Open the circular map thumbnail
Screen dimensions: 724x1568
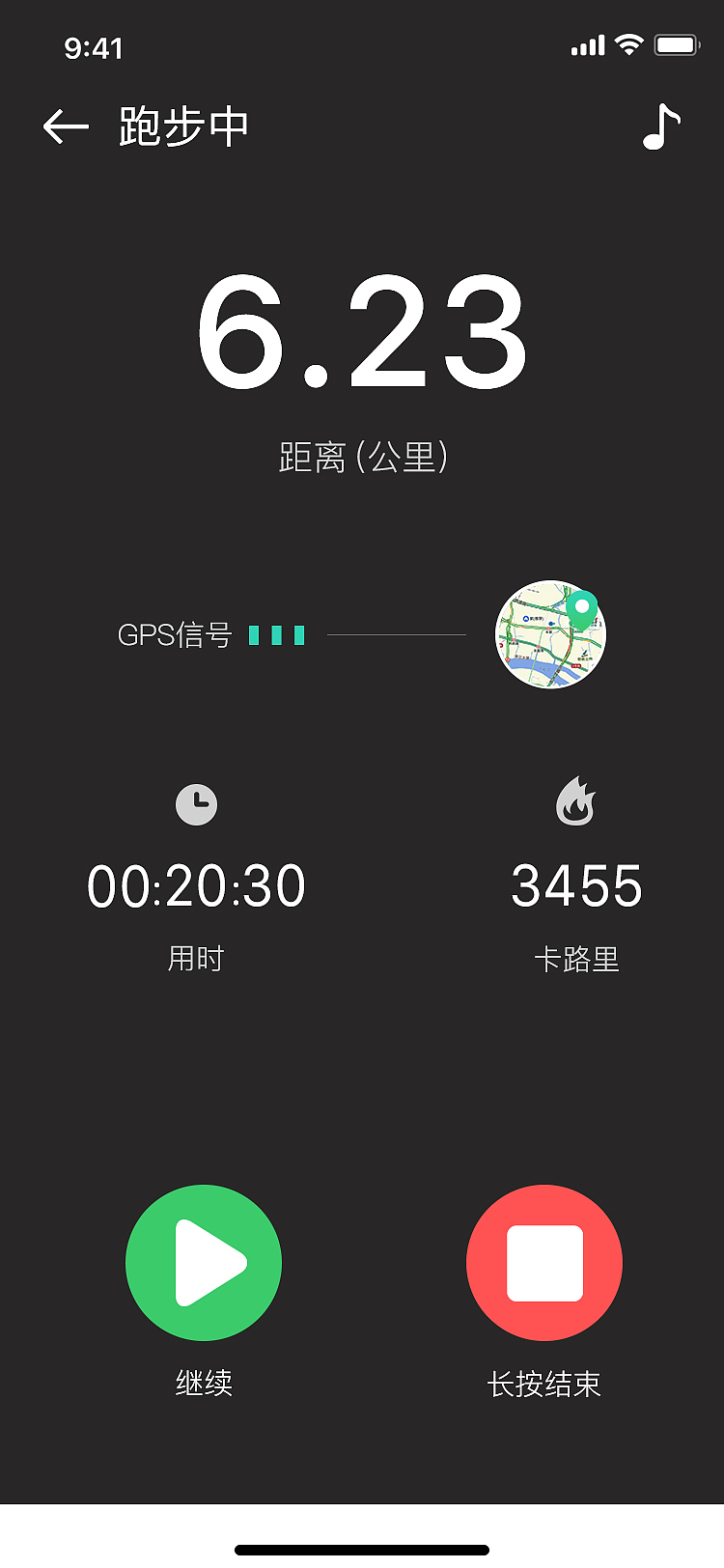point(549,634)
